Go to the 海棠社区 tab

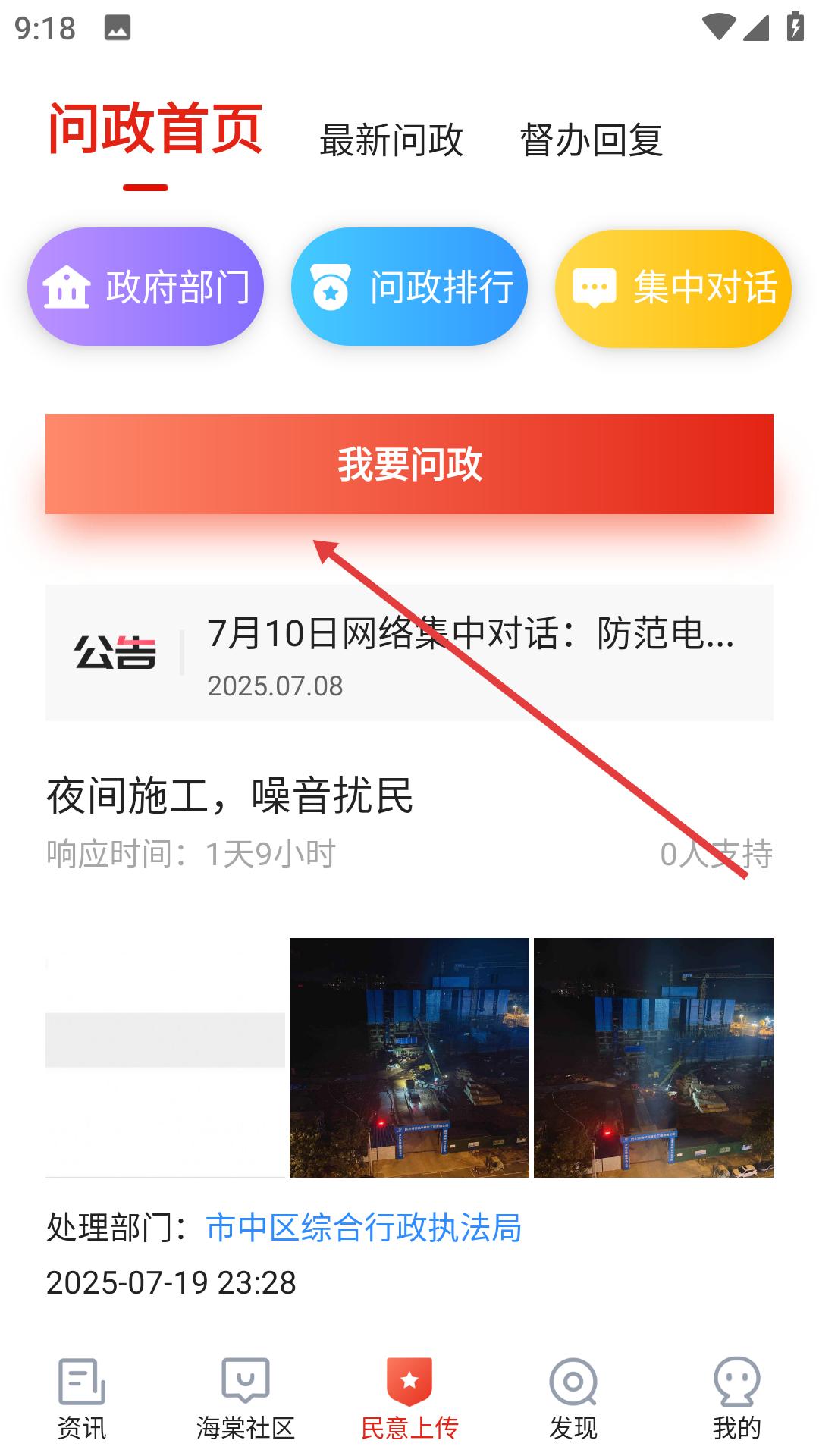tap(246, 1399)
